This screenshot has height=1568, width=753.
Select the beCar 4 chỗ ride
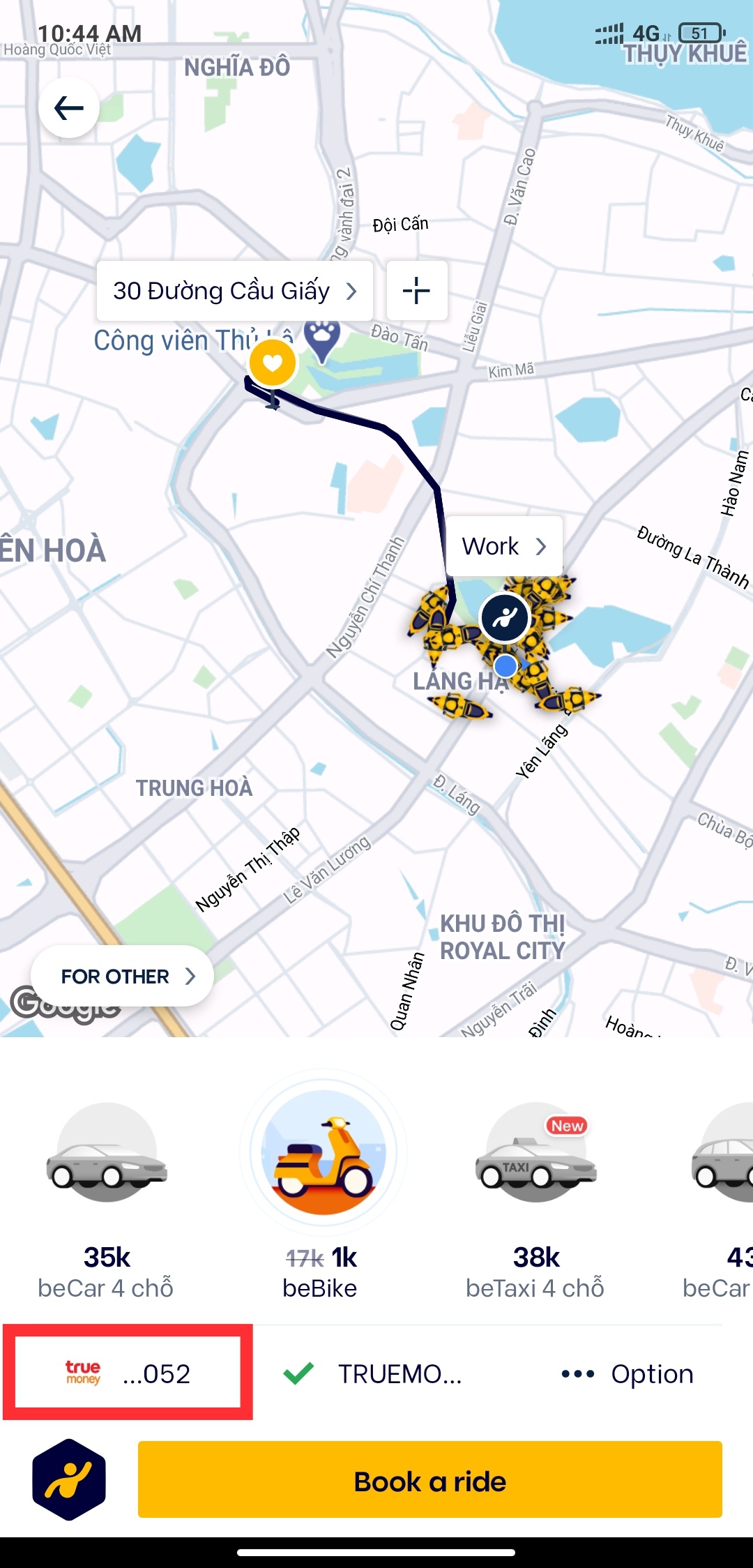coord(106,1198)
